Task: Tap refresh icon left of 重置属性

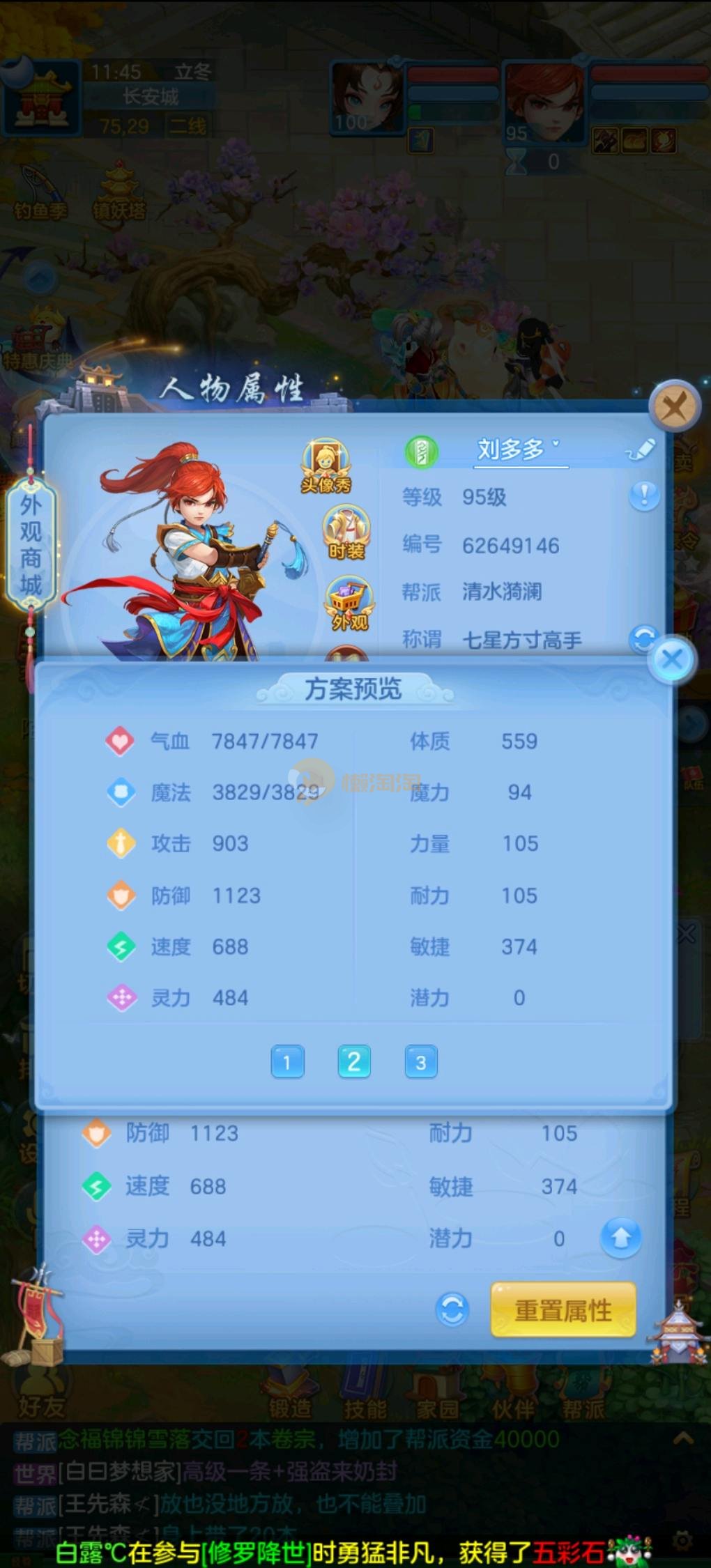Action: click(x=452, y=1309)
